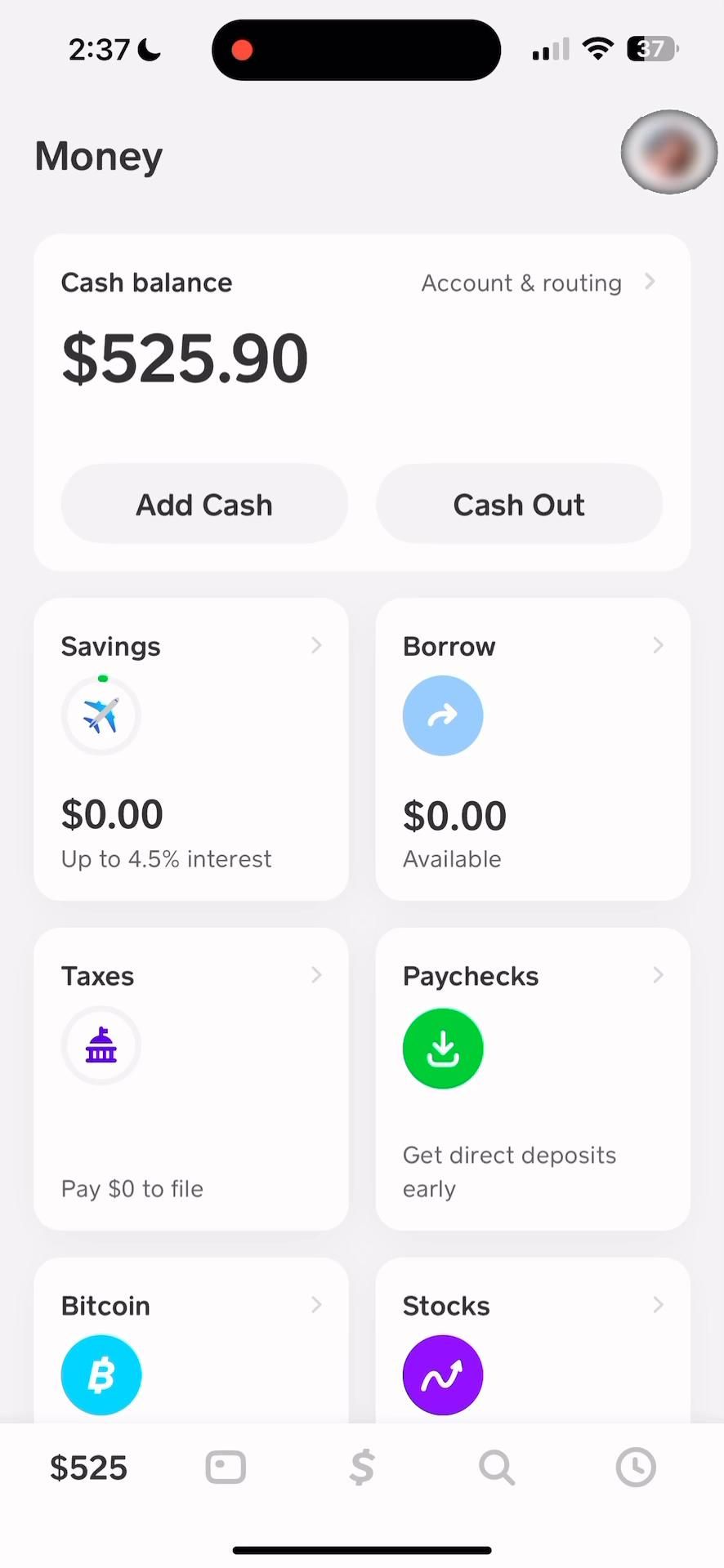Screen dimensions: 724x1568
Task: Switch to the Cash Card tab
Action: pos(226,1468)
